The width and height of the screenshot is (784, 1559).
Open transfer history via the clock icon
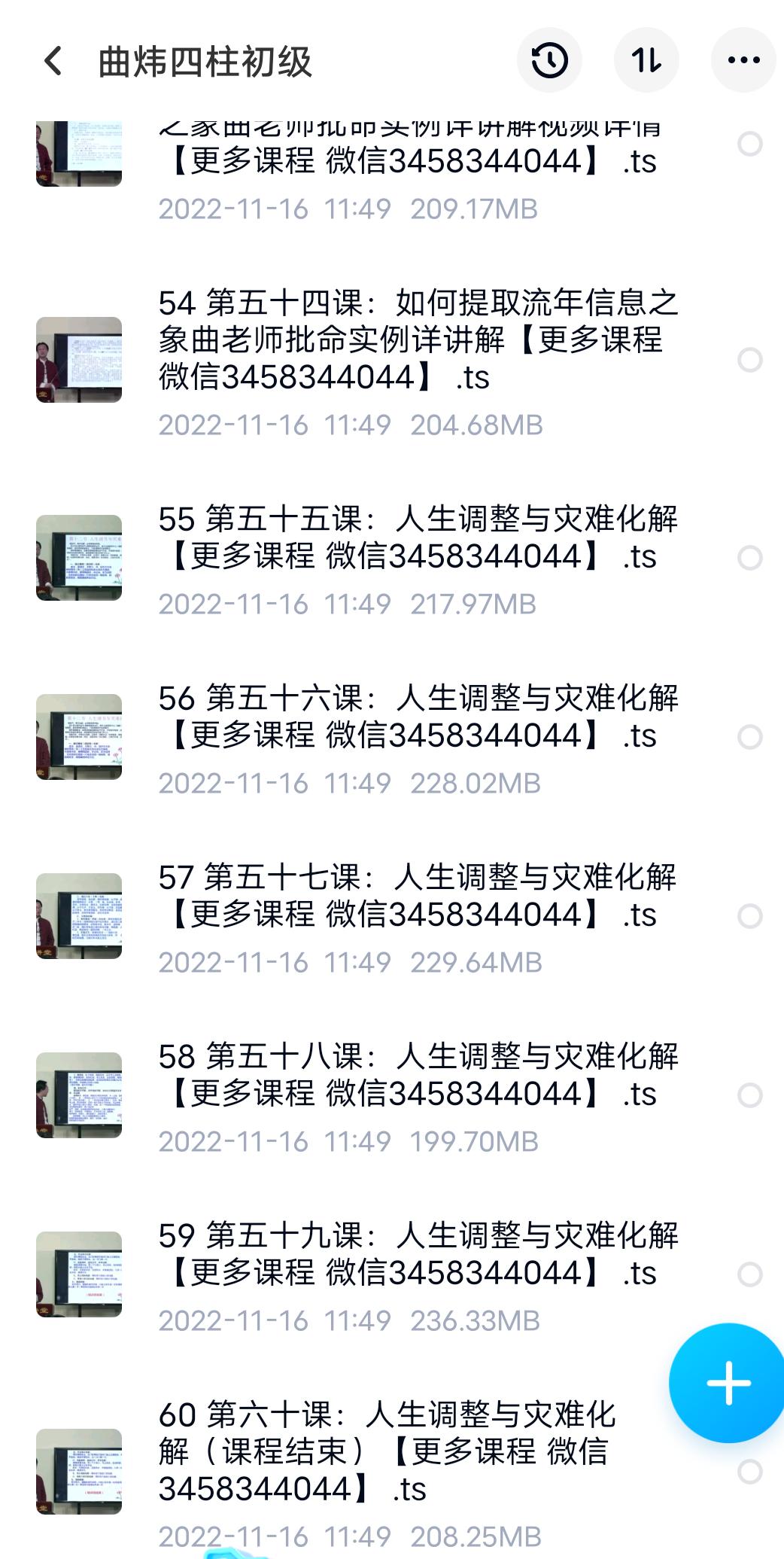pos(548,59)
